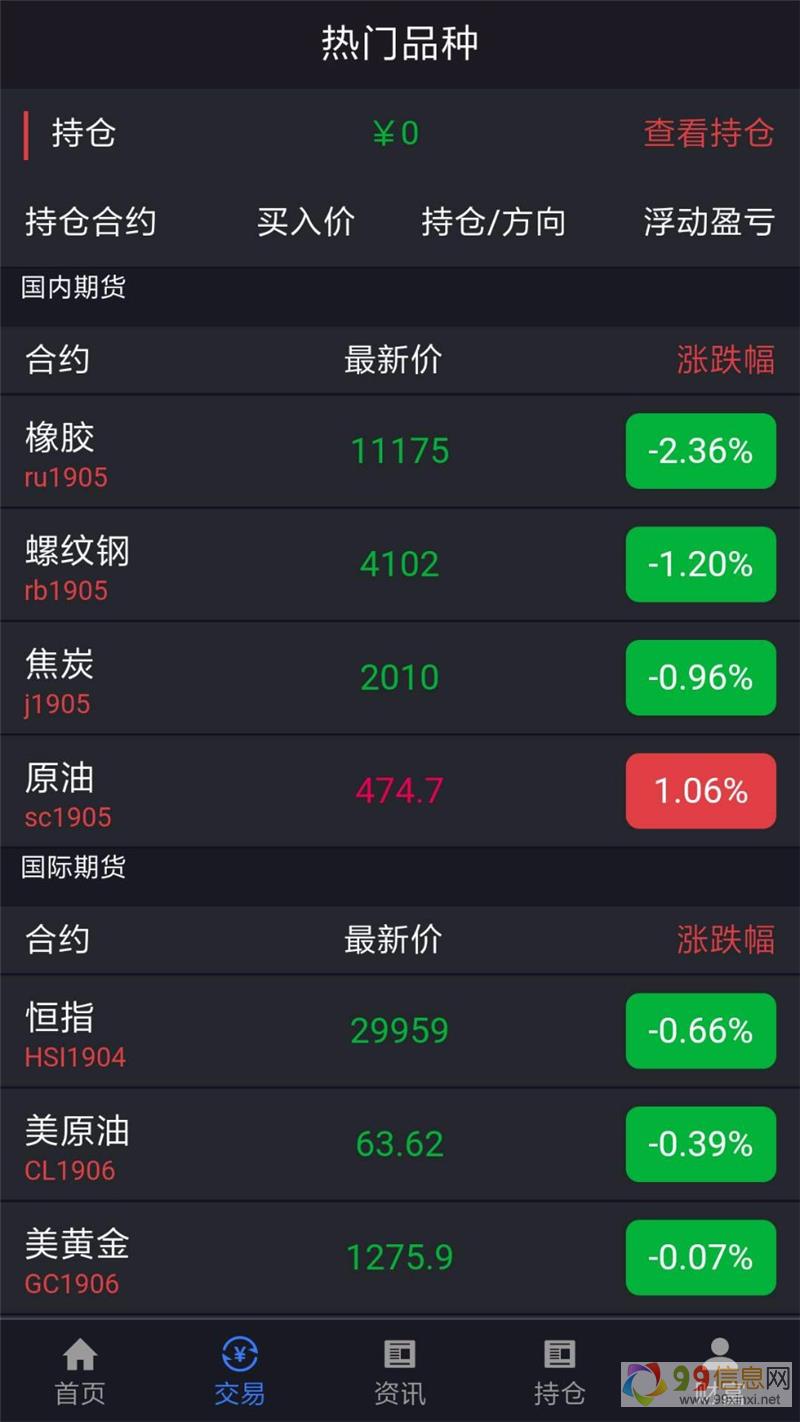View 美黄金 GC1906 contract details
Screen dimensions: 800x1422
point(400,1257)
